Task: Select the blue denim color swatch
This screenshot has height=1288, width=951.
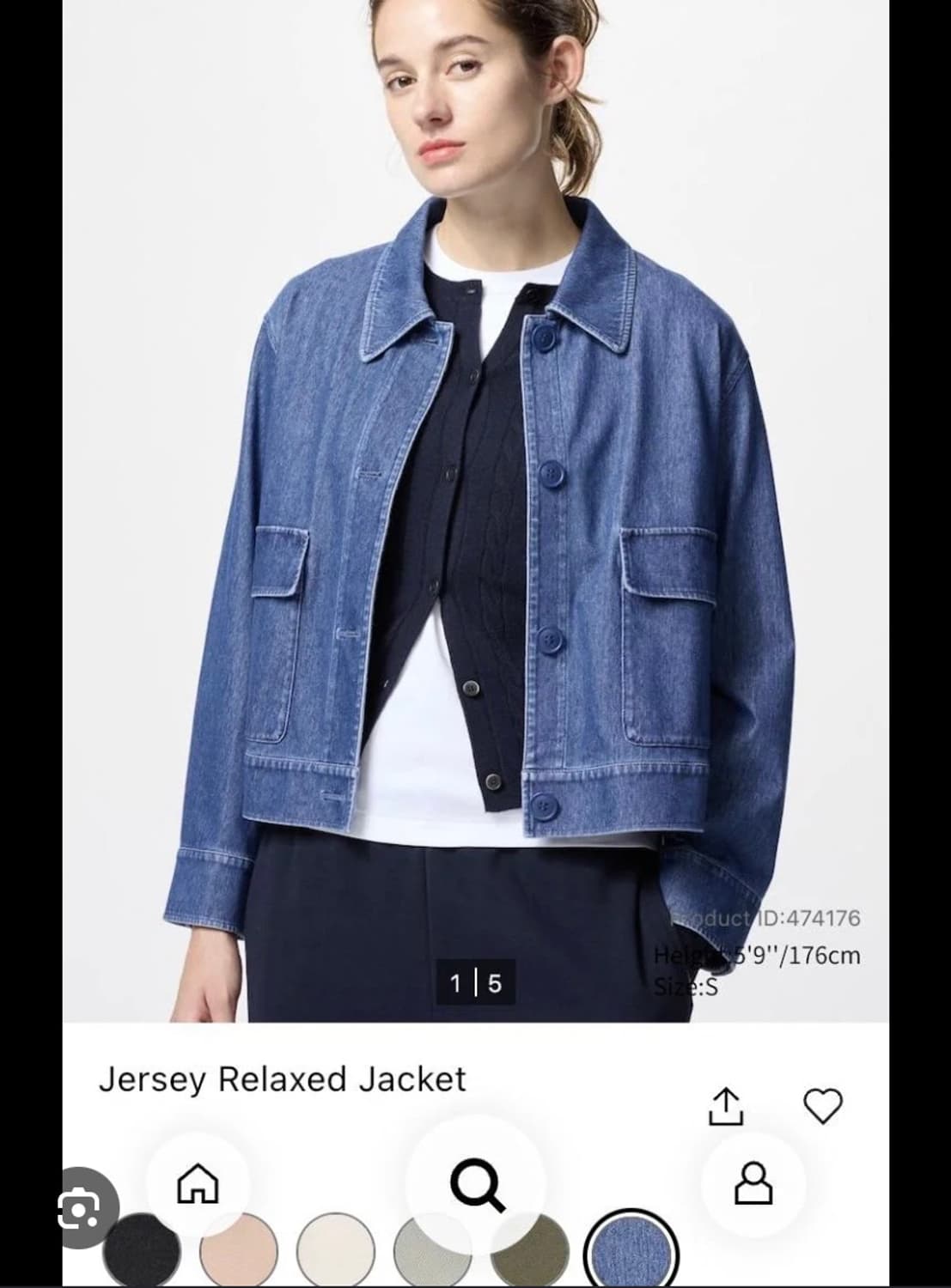Action: click(x=631, y=1253)
